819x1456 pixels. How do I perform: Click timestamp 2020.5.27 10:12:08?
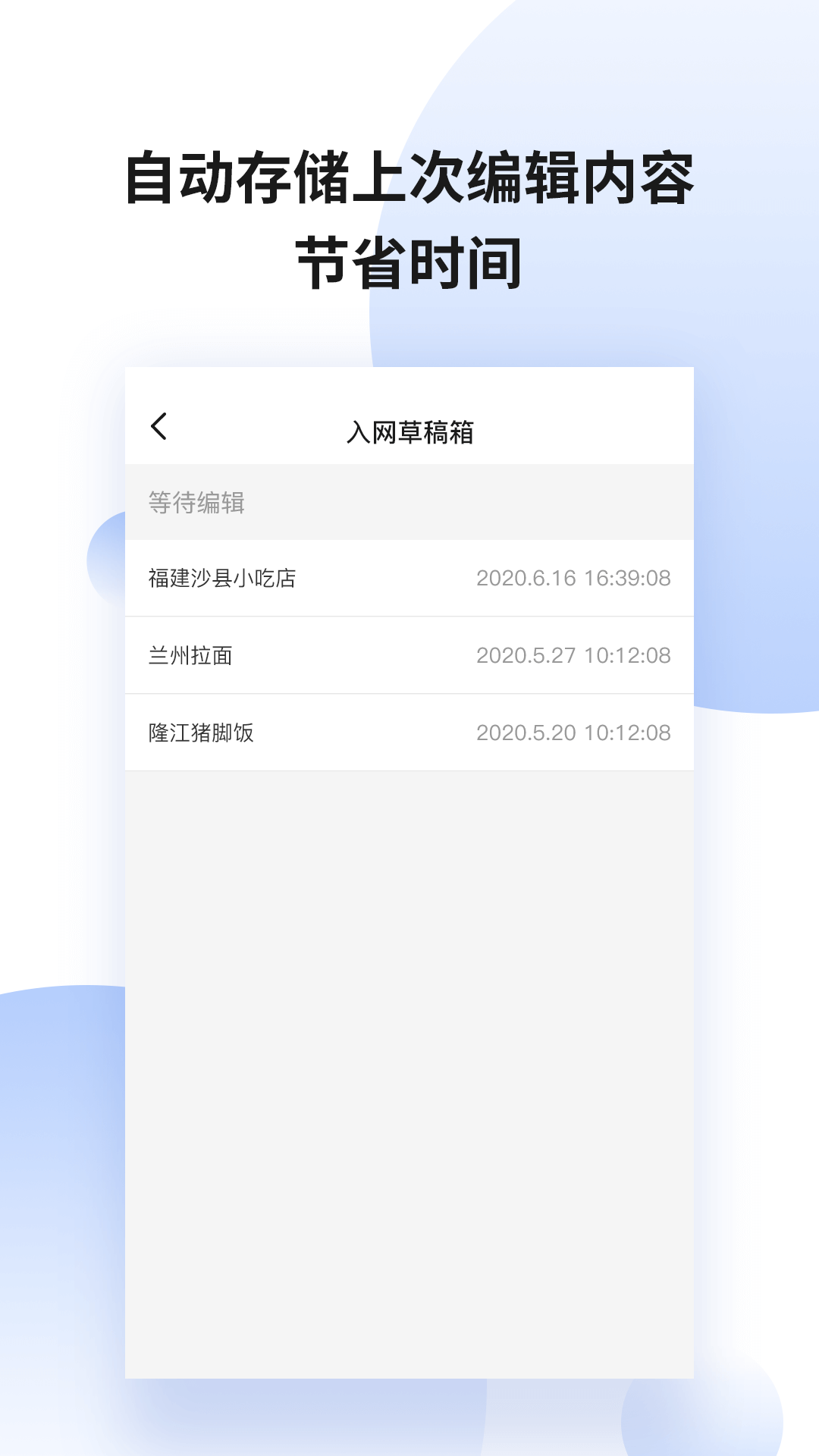pyautogui.click(x=574, y=655)
